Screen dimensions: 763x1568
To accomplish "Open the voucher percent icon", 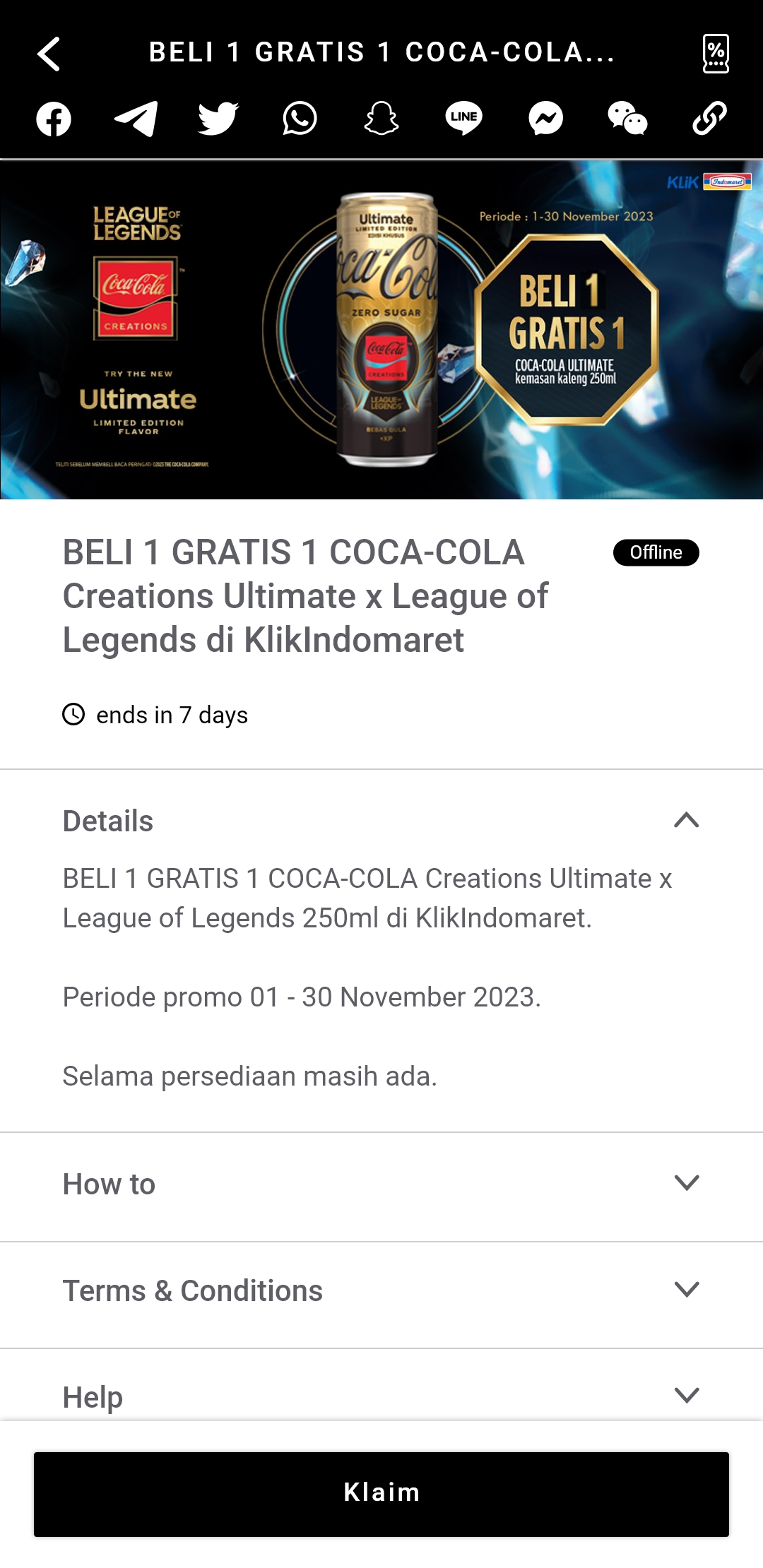I will click(716, 54).
